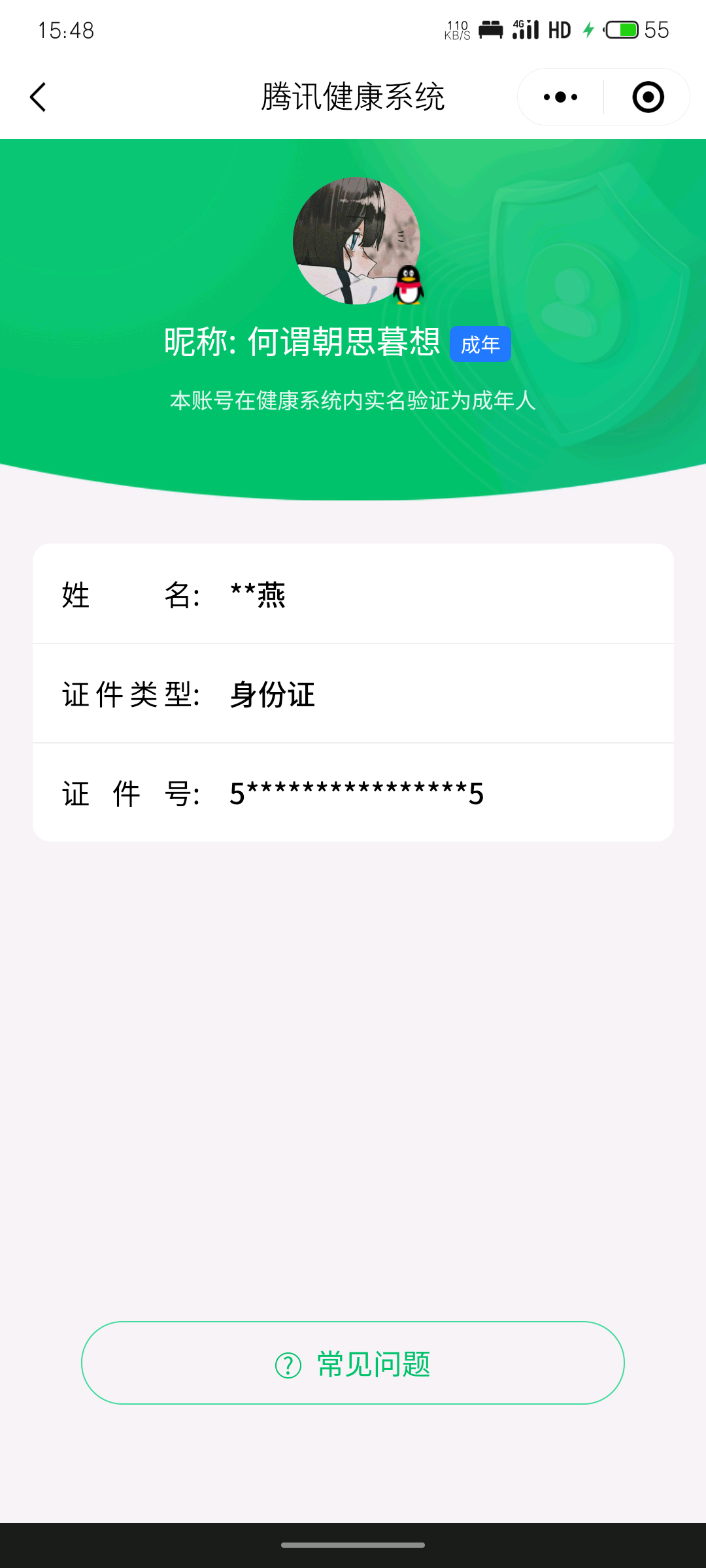Open the 常见问题 FAQ button

tap(353, 1363)
